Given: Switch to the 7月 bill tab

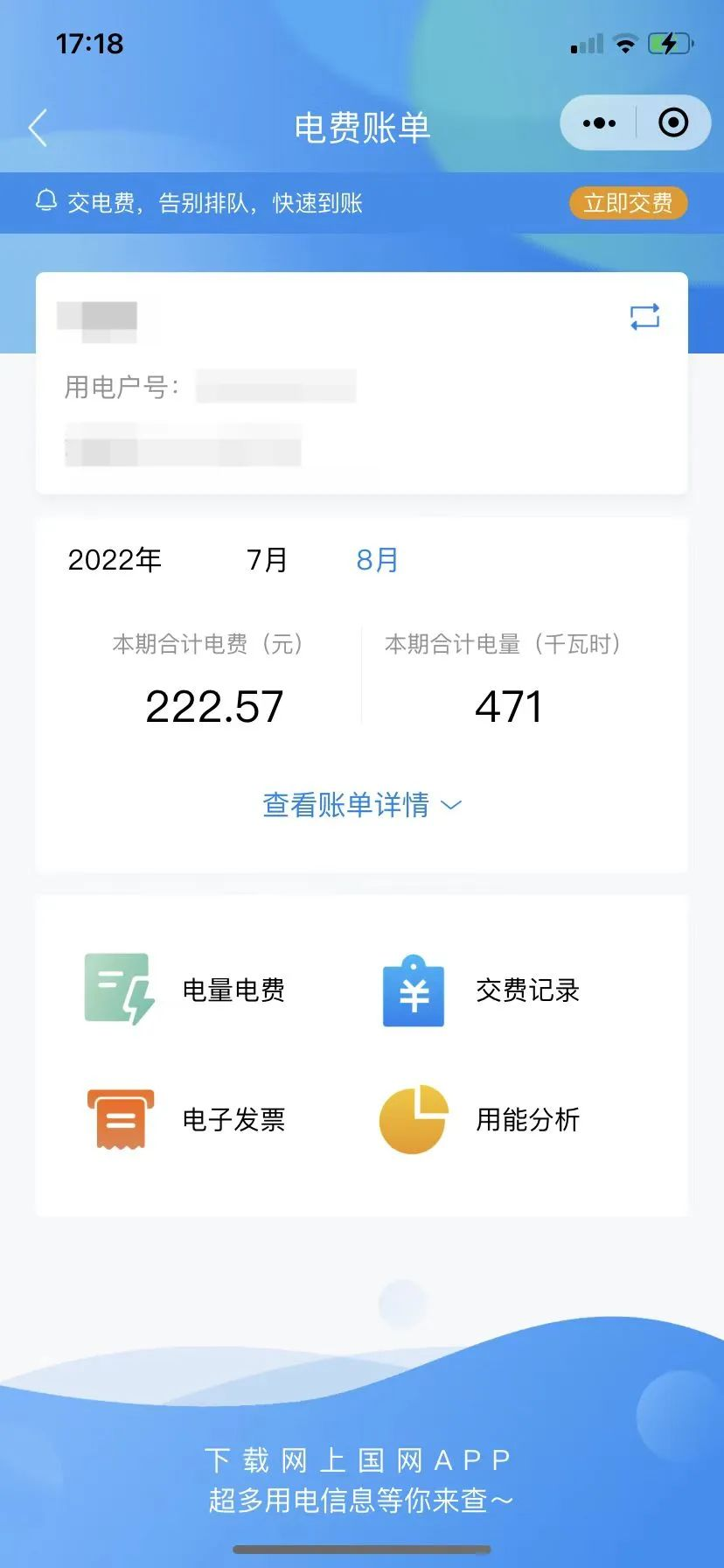Looking at the screenshot, I should tap(267, 560).
